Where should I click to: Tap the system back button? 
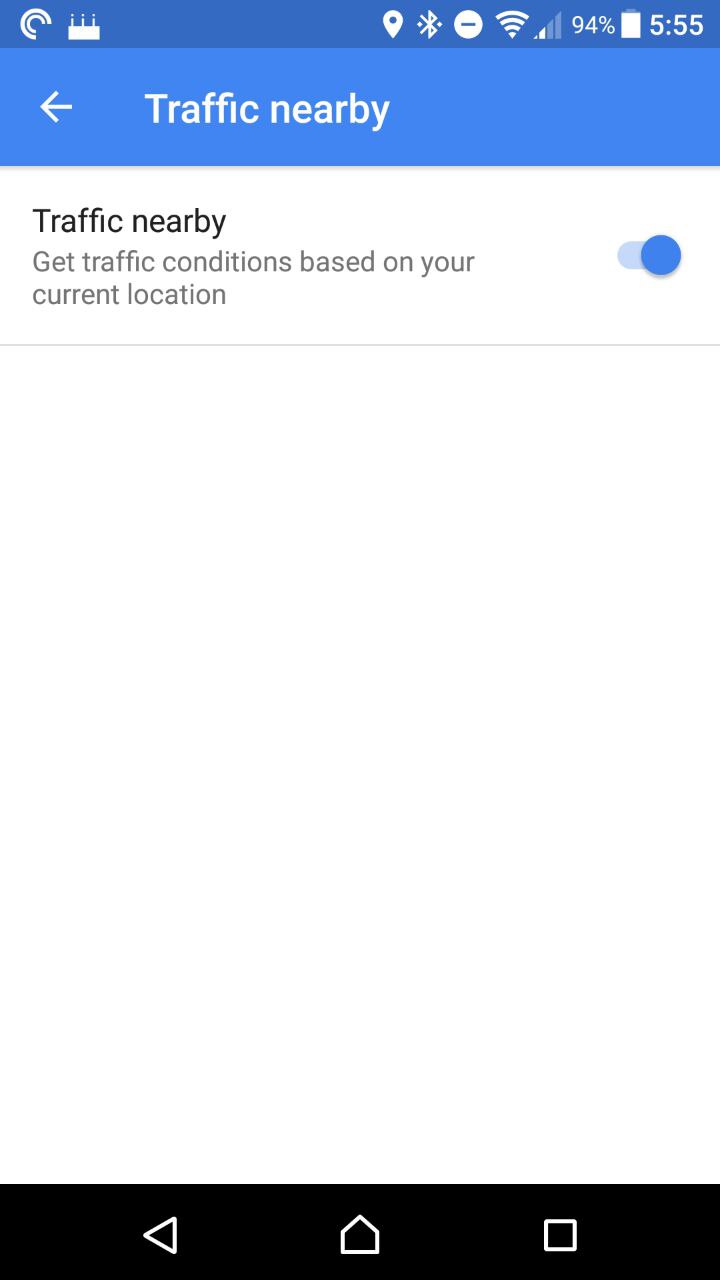pyautogui.click(x=161, y=1234)
